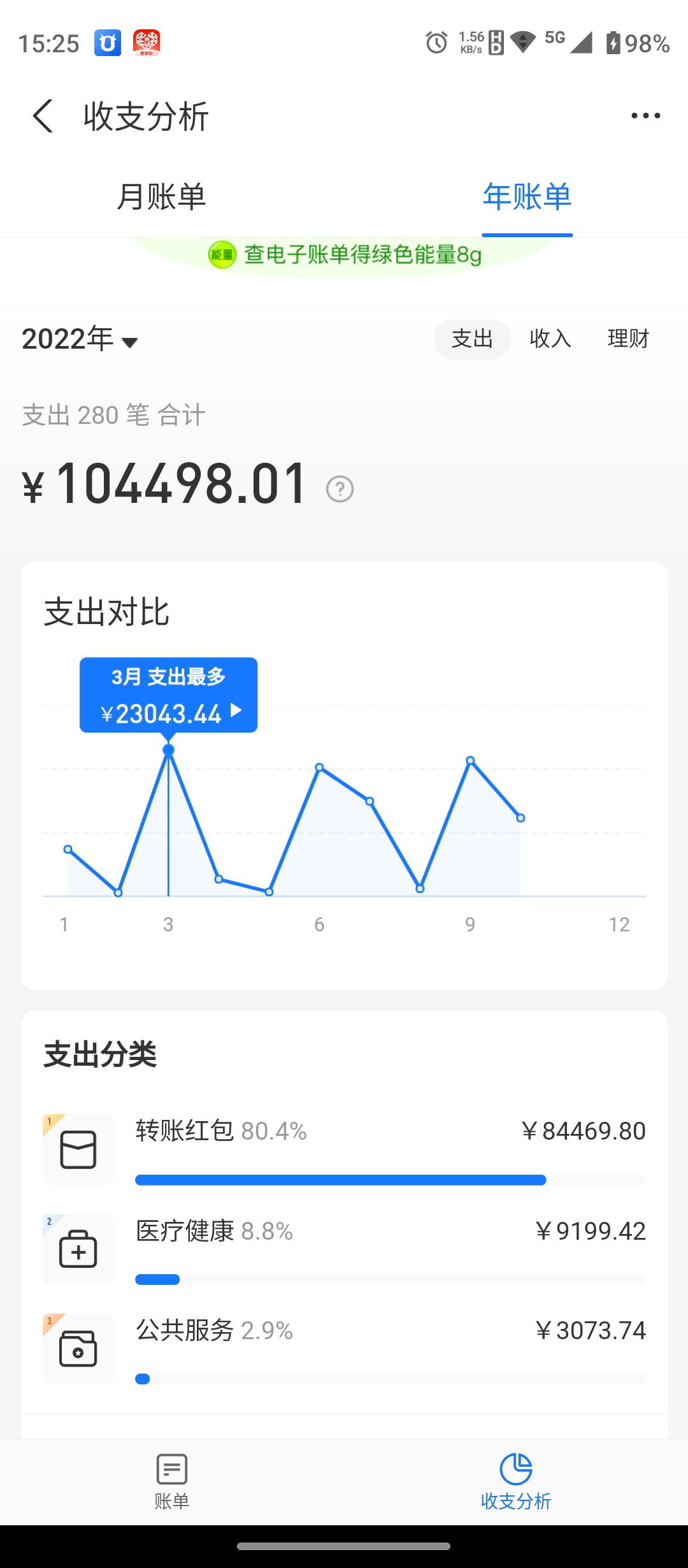Go back from 收支分析 page
The image size is (688, 1568).
click(43, 116)
